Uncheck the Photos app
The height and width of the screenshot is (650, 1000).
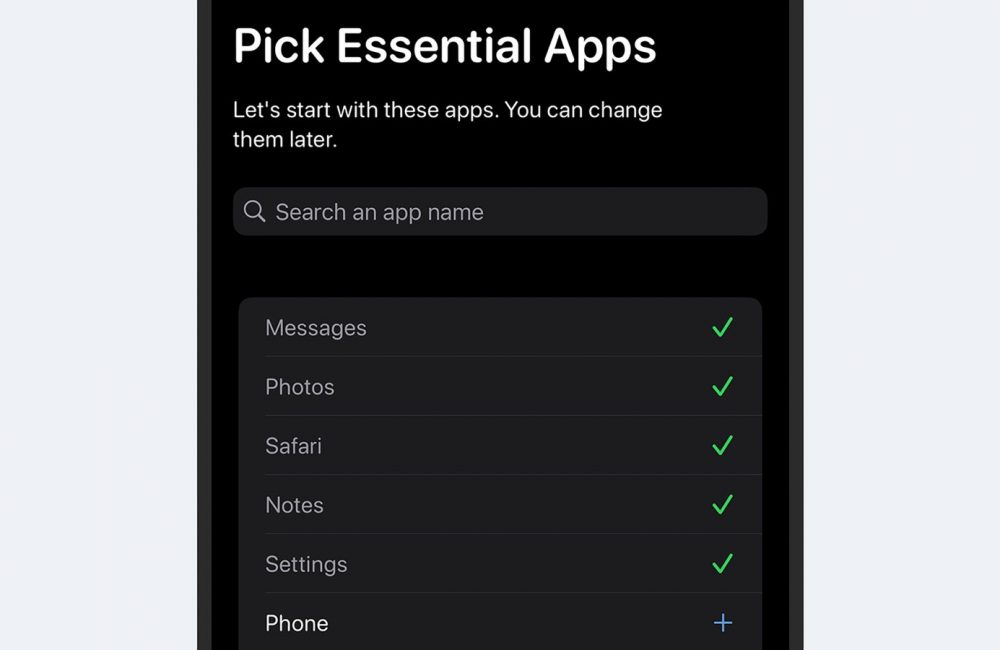point(722,387)
